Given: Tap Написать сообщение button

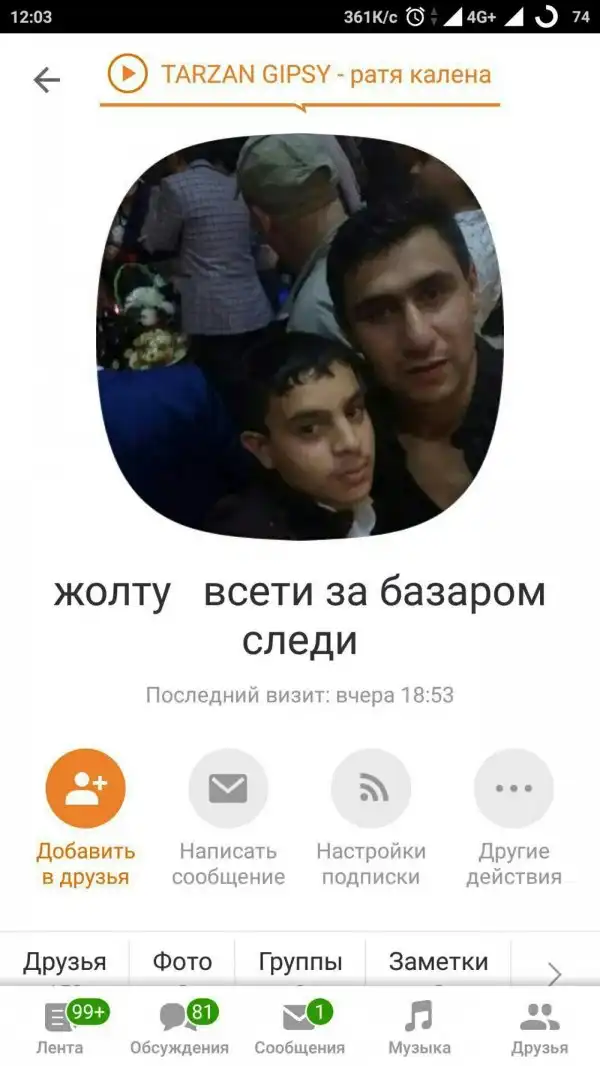Looking at the screenshot, I should pyautogui.click(x=228, y=790).
